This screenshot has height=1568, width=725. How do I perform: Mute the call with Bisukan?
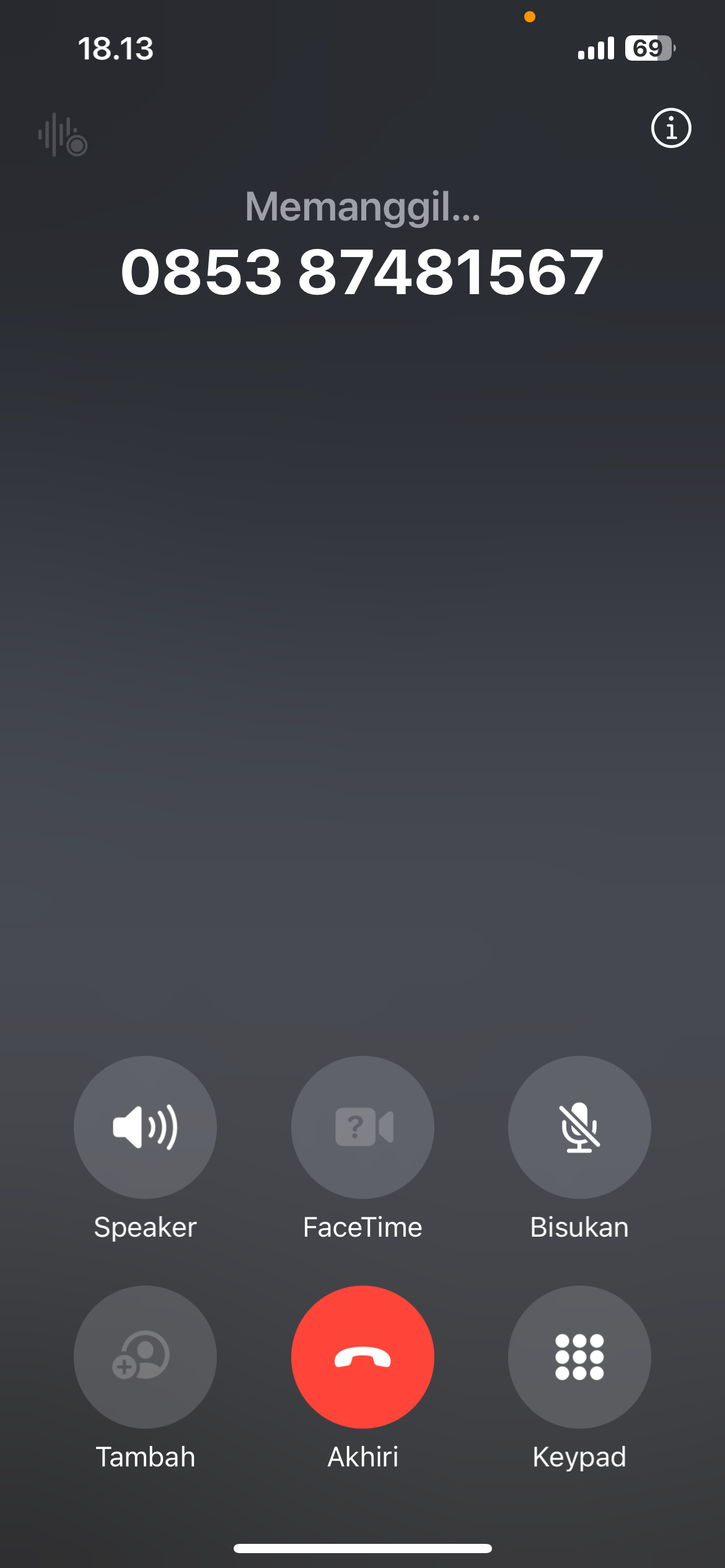coord(579,1127)
